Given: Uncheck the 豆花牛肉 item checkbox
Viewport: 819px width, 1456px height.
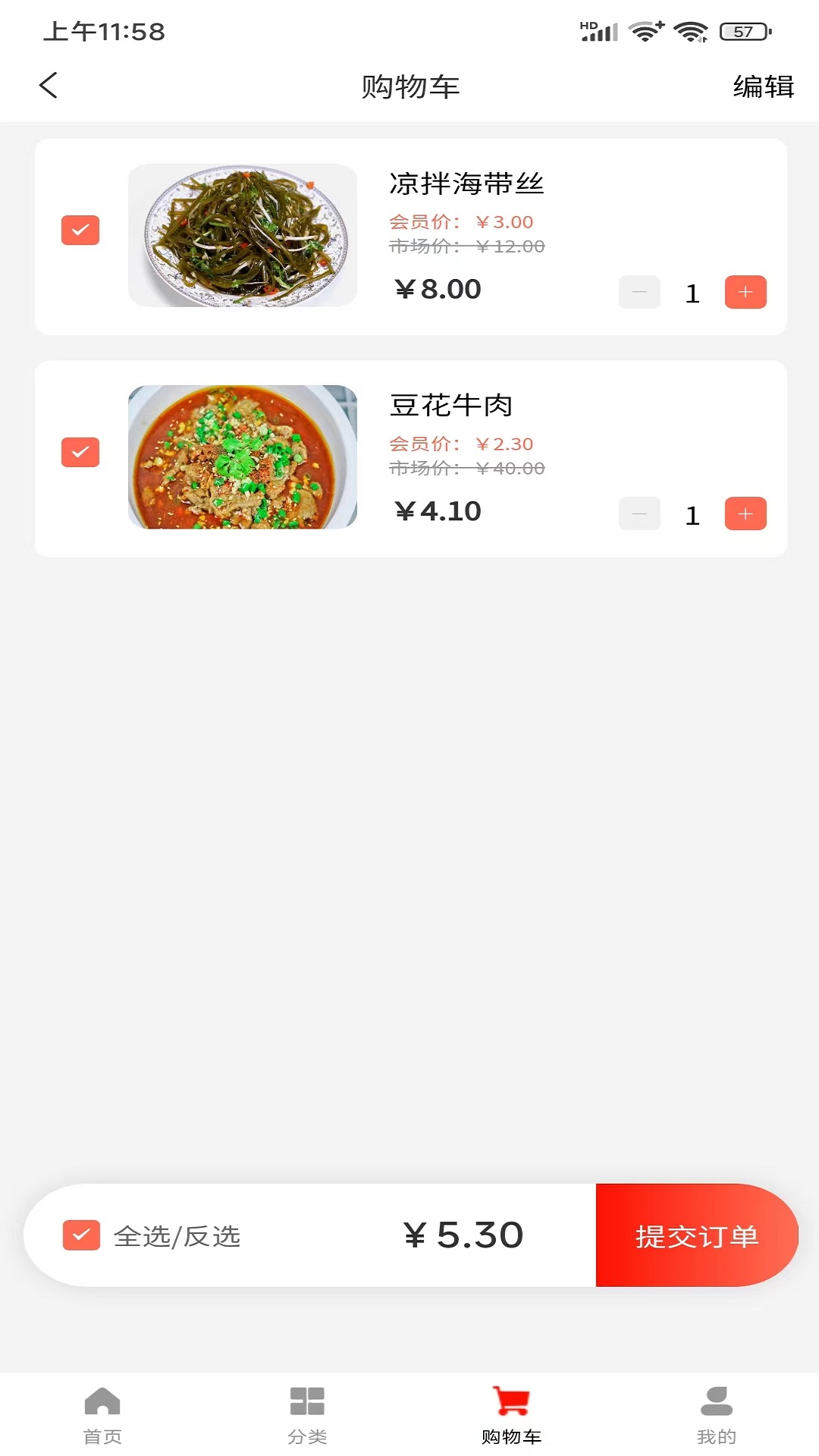Looking at the screenshot, I should pos(80,452).
